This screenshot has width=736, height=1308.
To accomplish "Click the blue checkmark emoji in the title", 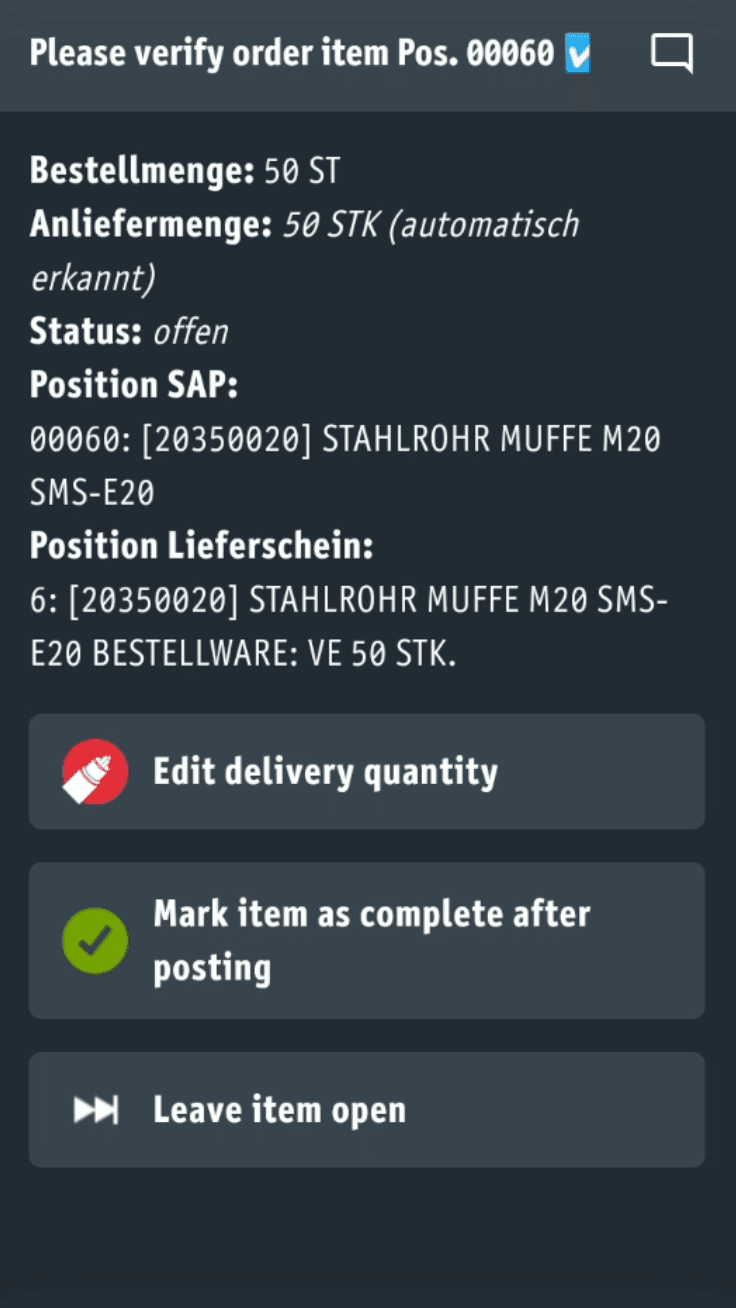I will coord(576,52).
